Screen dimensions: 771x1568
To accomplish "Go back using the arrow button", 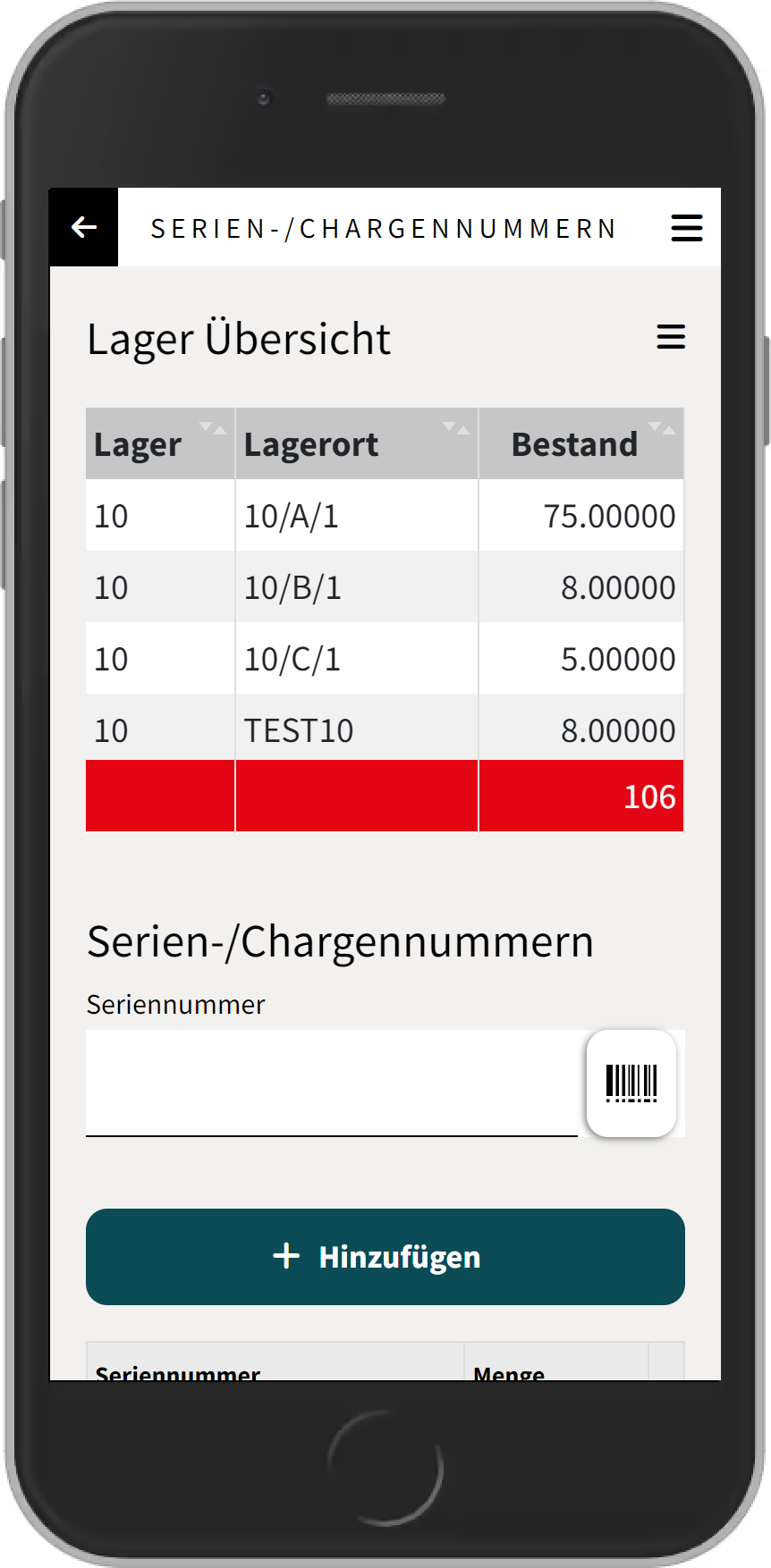I will [x=84, y=227].
